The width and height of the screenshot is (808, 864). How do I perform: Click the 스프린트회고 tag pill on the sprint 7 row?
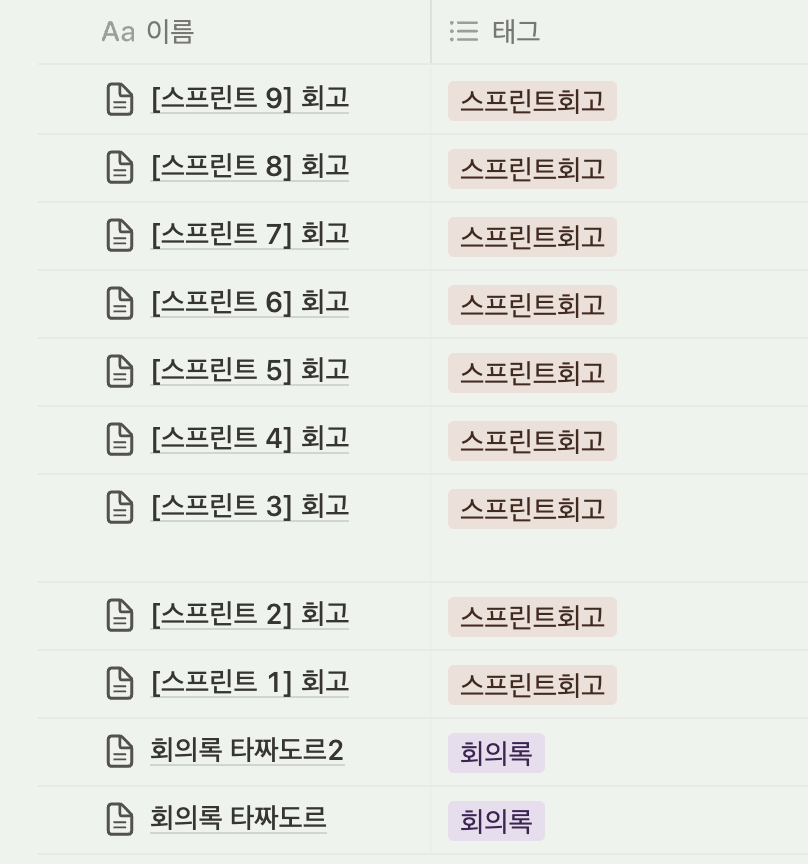533,236
